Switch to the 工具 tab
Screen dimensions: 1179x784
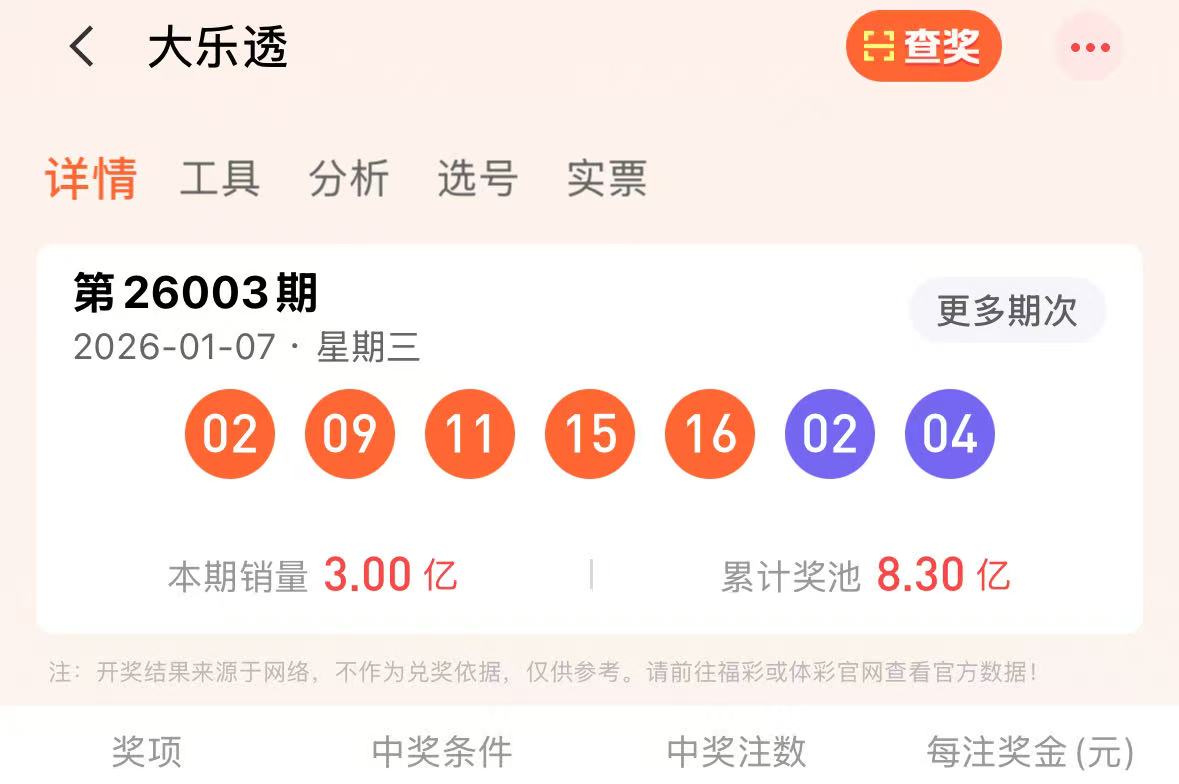click(x=220, y=179)
